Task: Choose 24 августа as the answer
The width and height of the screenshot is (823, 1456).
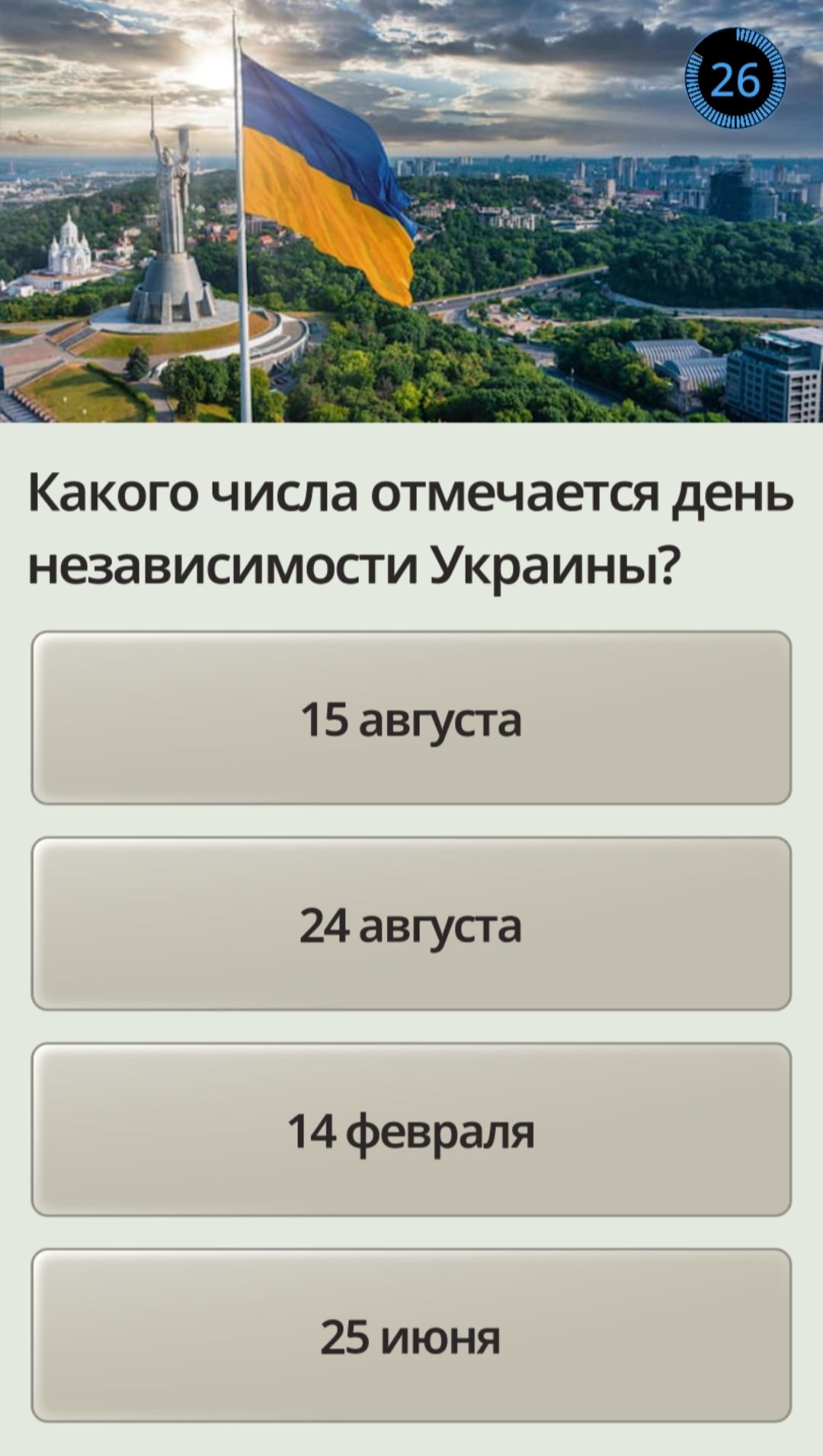Action: click(411, 924)
